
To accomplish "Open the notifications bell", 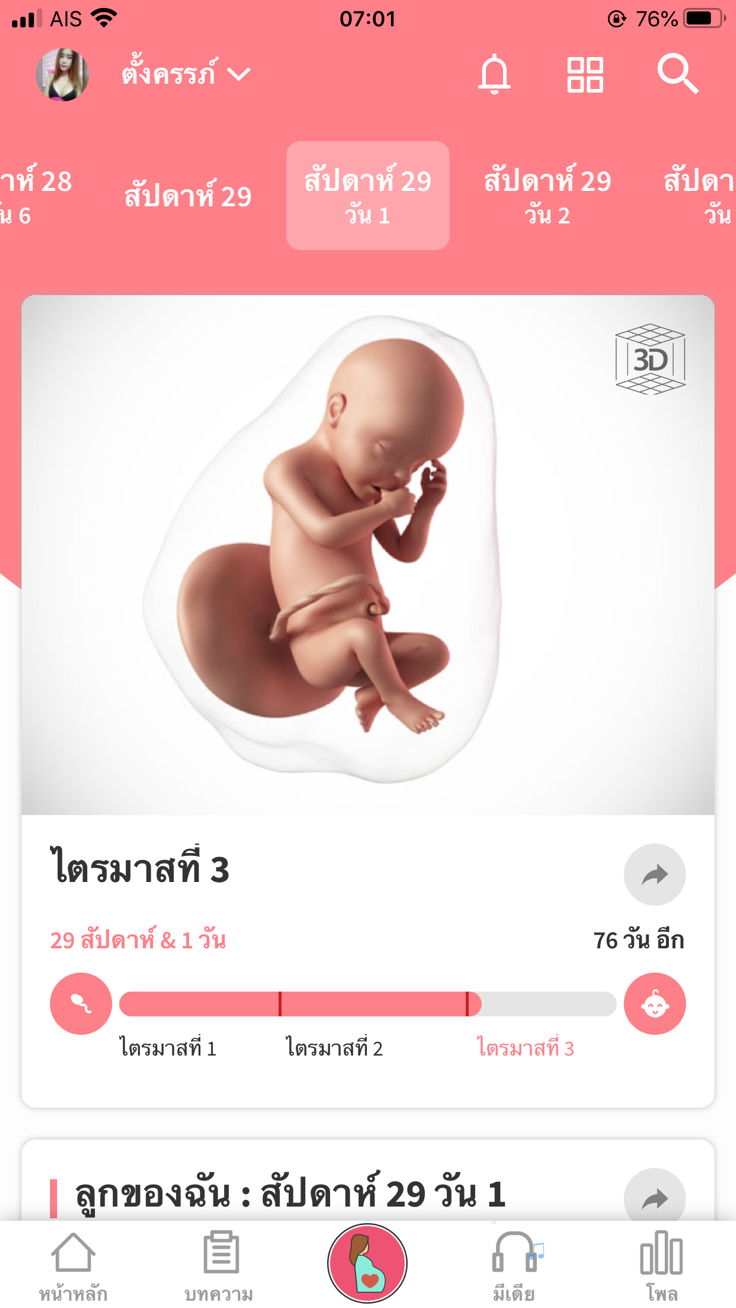I will (x=494, y=75).
